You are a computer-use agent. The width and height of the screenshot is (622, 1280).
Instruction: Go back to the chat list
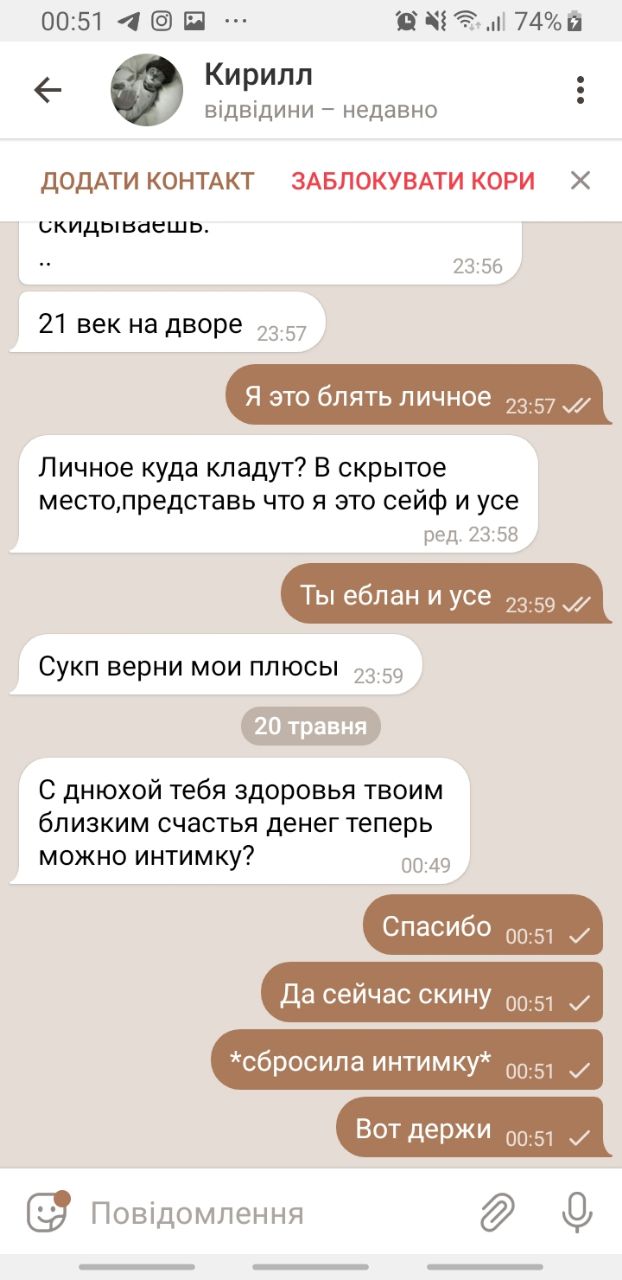point(47,91)
